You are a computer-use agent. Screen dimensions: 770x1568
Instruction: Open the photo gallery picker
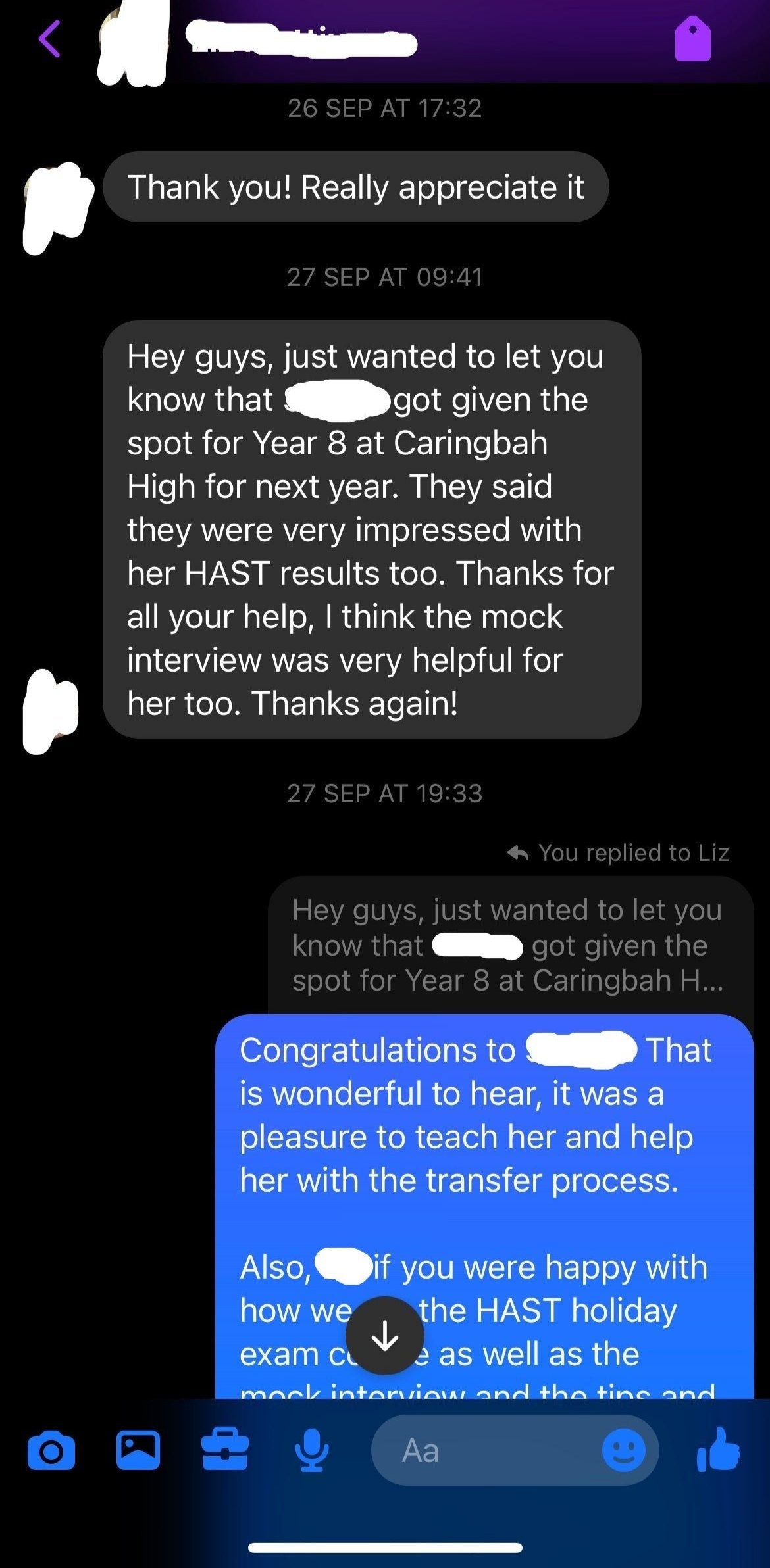click(138, 1450)
